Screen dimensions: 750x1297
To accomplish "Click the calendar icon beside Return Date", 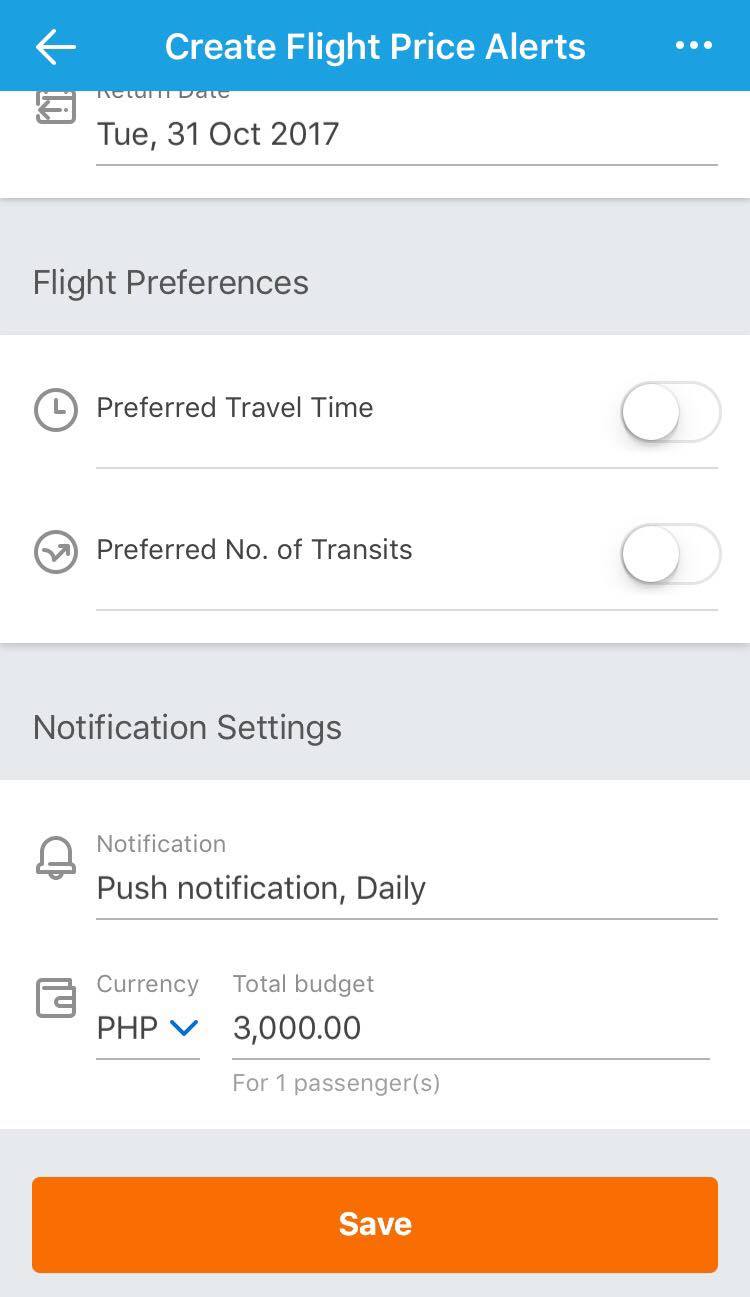I will [x=55, y=106].
